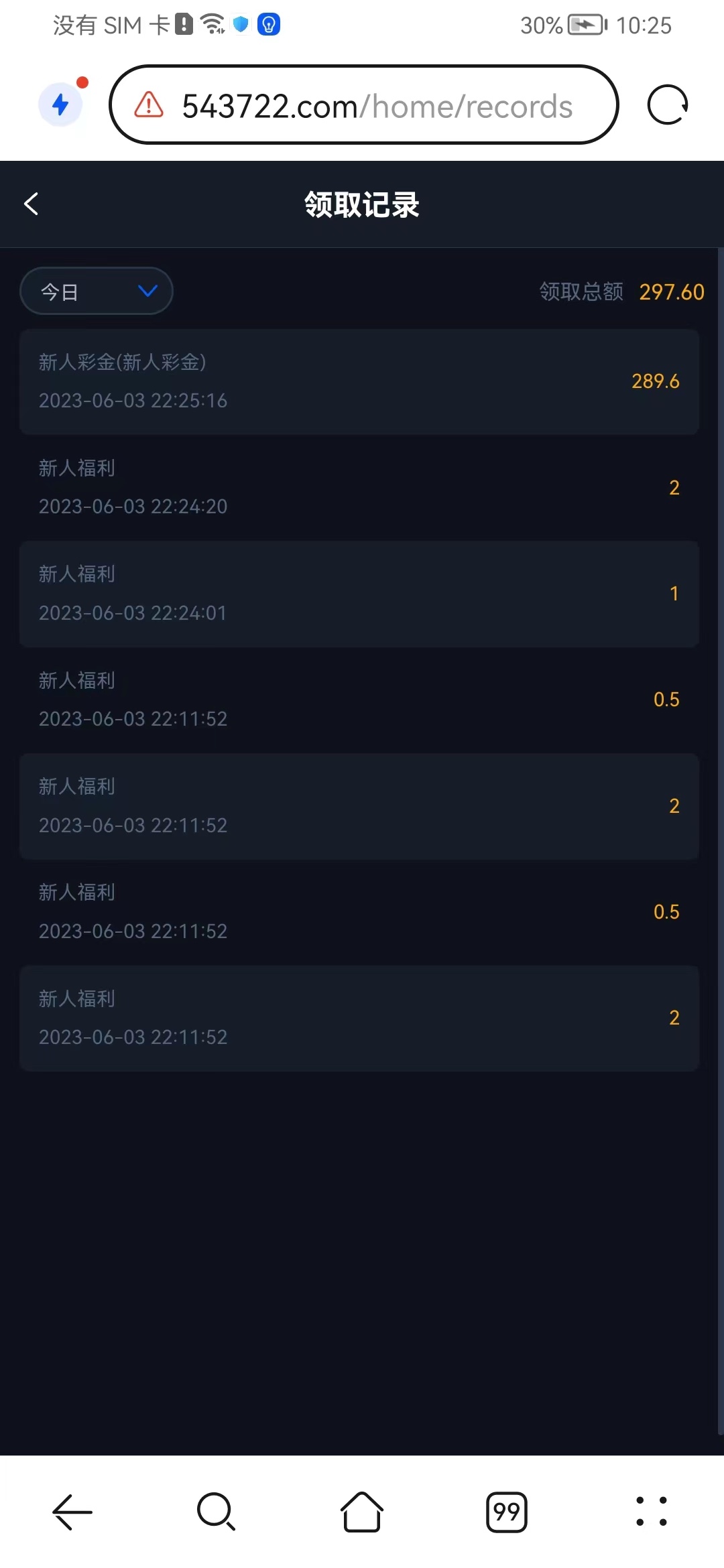The image size is (724, 1568).
Task: Tap the browser URL address bar
Action: 375,106
